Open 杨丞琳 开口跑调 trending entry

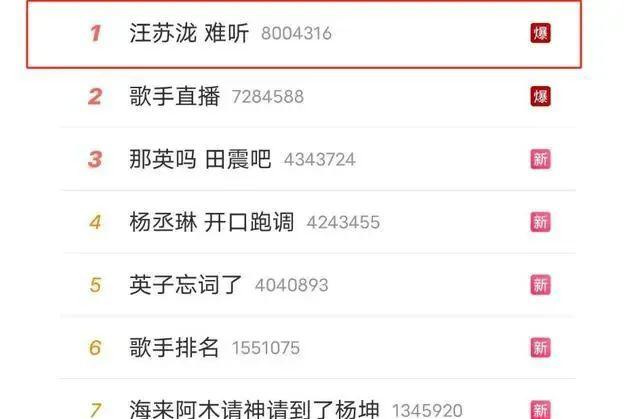click(x=211, y=222)
